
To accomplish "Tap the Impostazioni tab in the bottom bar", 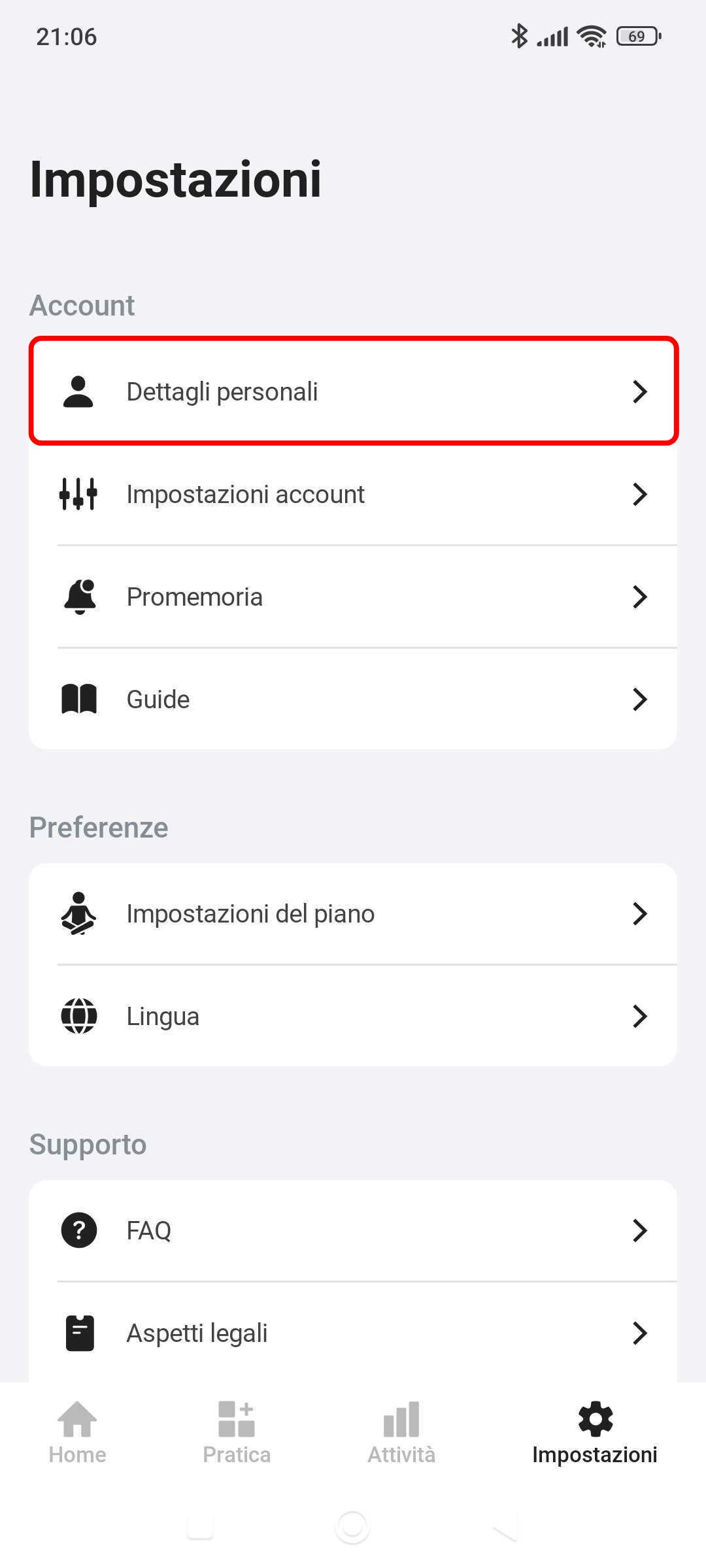I will (x=594, y=1431).
